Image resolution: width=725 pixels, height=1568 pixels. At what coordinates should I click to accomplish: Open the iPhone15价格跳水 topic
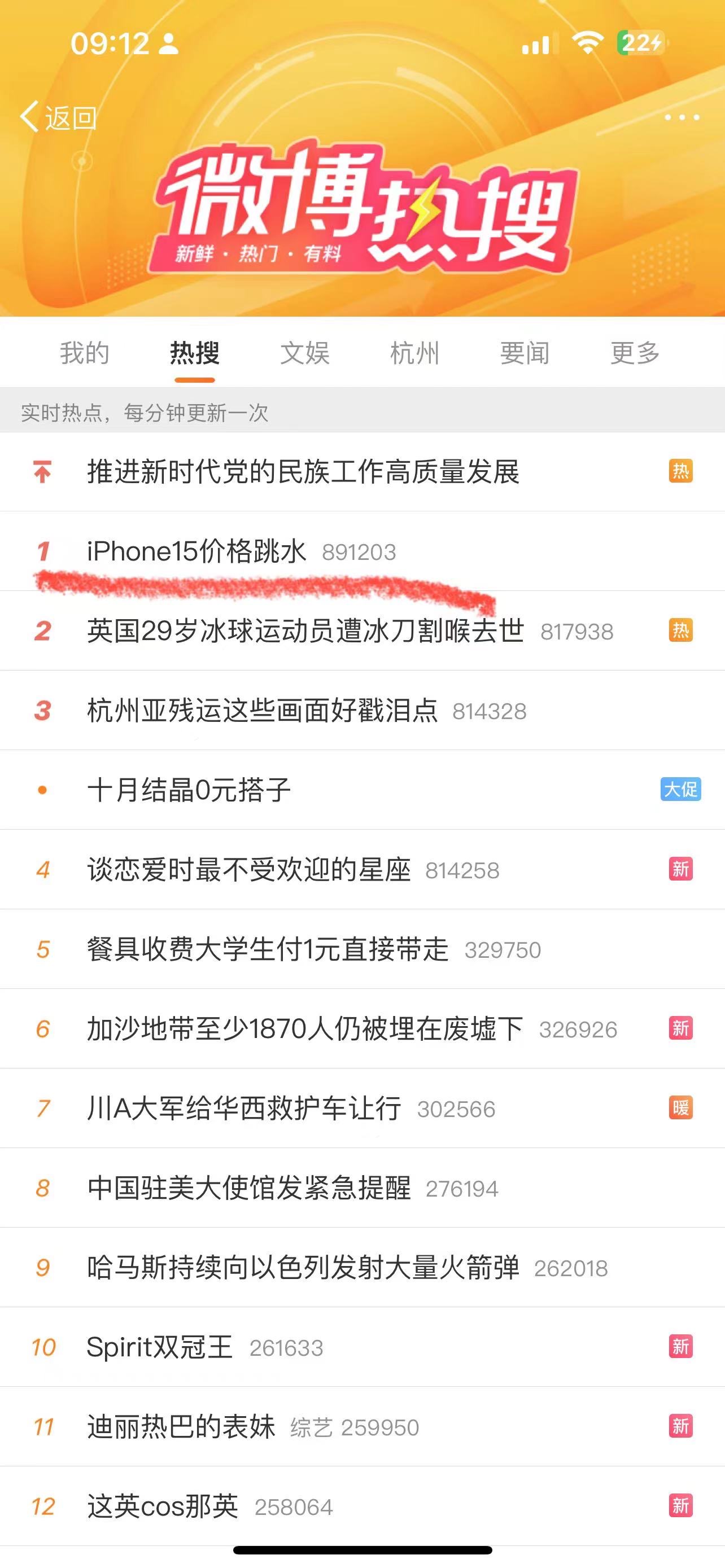tap(196, 551)
